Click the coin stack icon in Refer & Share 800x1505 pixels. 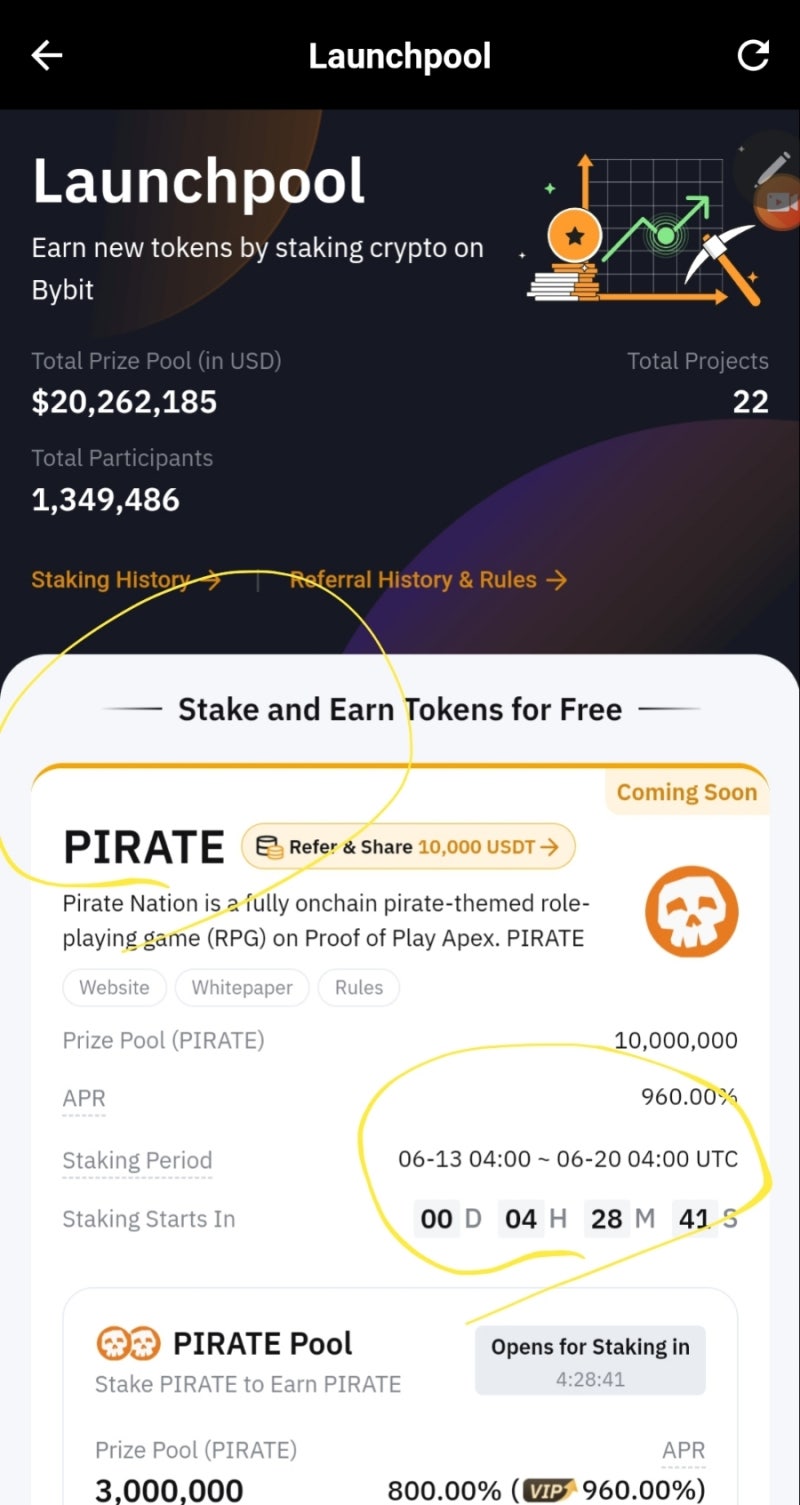266,845
